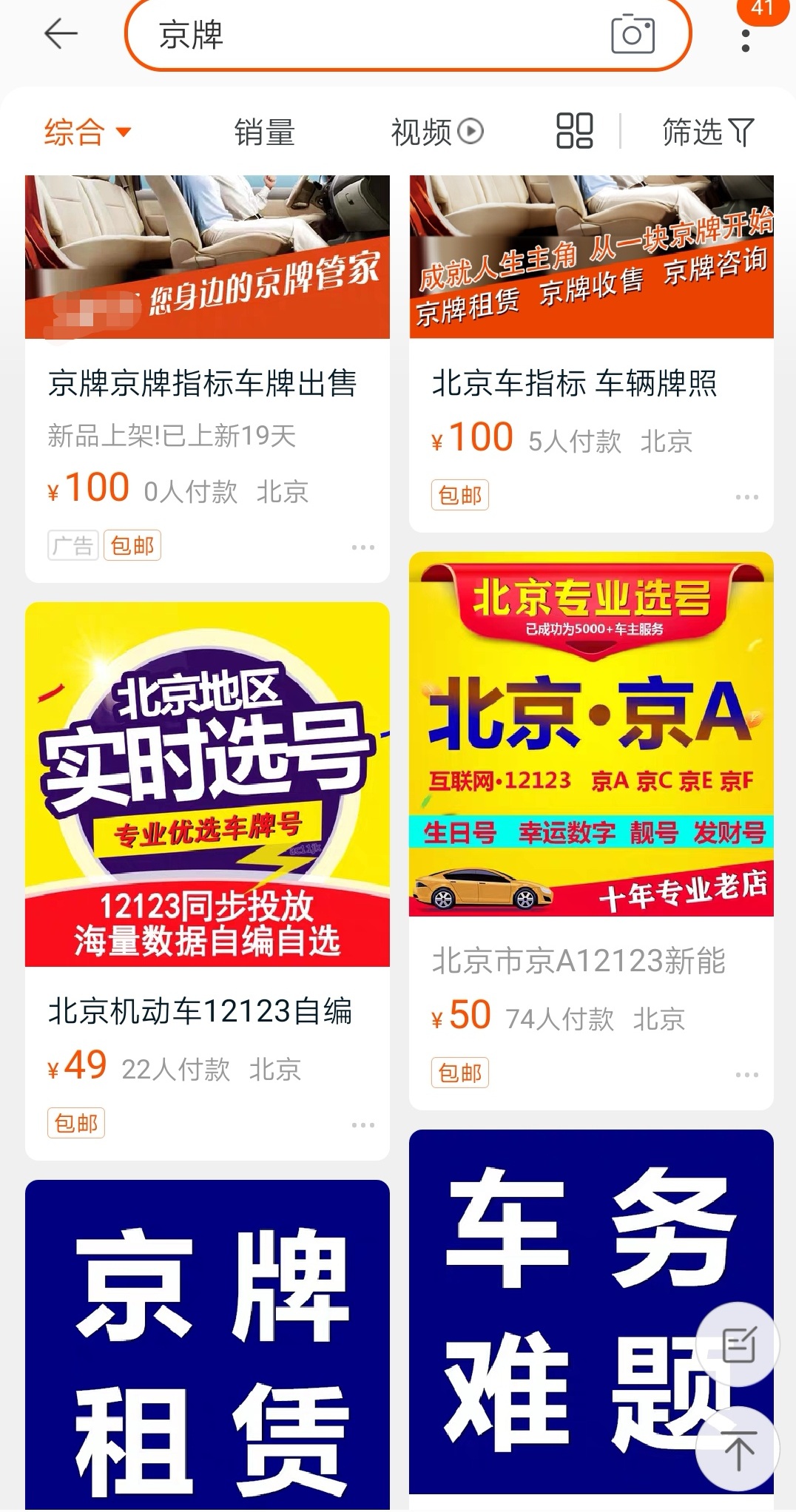View the 北京机动车12123自编 listing
The height and width of the screenshot is (1512, 796).
tap(200, 1010)
